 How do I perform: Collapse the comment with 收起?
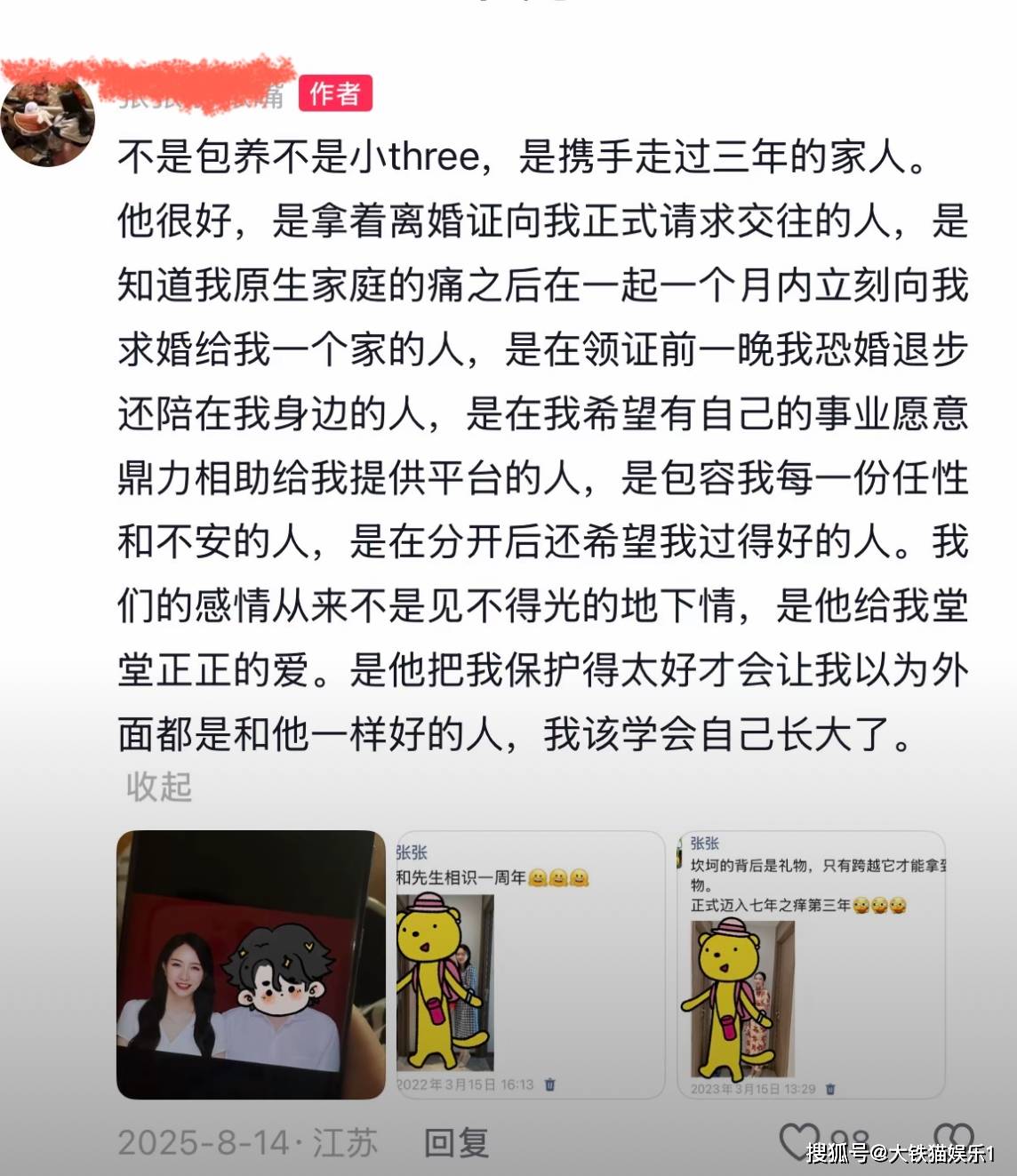[159, 787]
